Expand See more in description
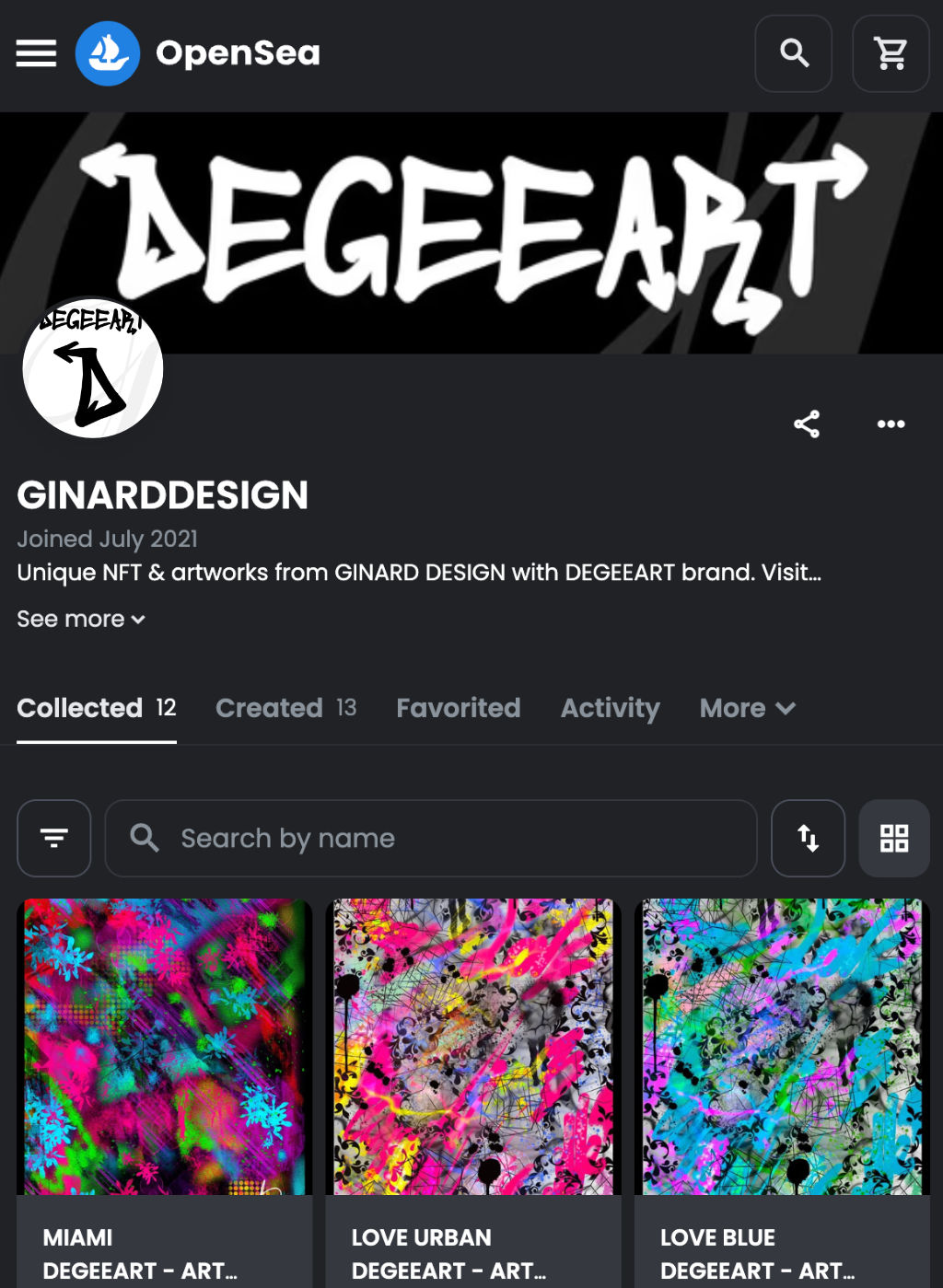 pos(81,620)
